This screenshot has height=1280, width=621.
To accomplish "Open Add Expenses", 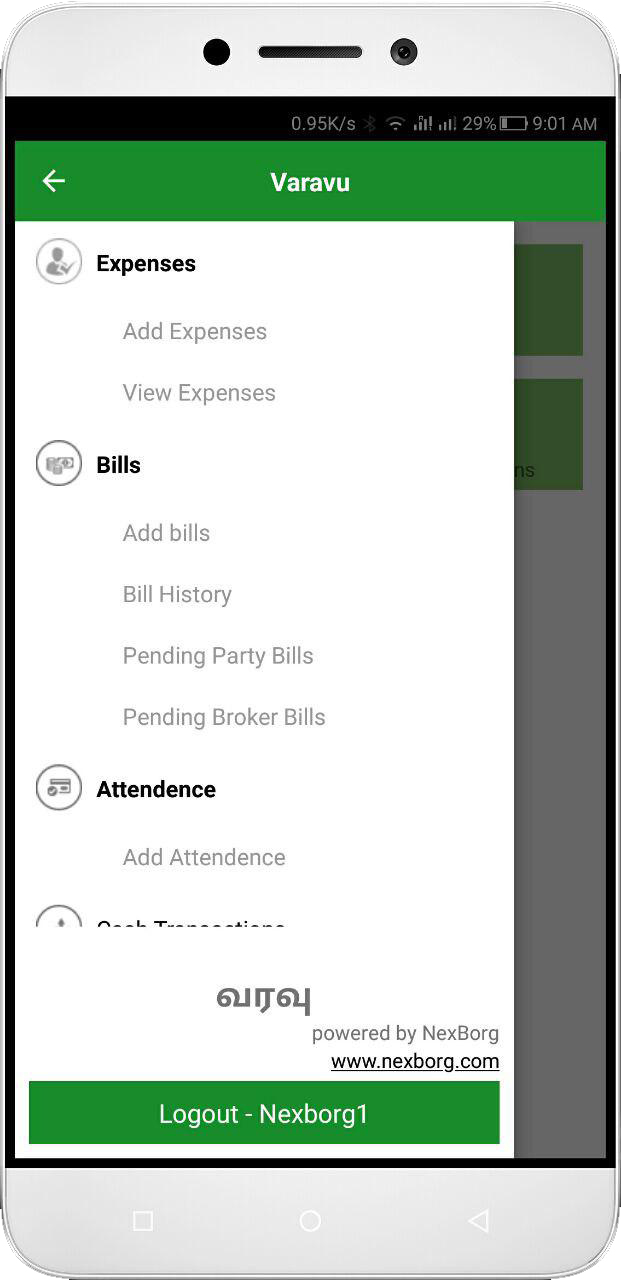I will coord(195,332).
